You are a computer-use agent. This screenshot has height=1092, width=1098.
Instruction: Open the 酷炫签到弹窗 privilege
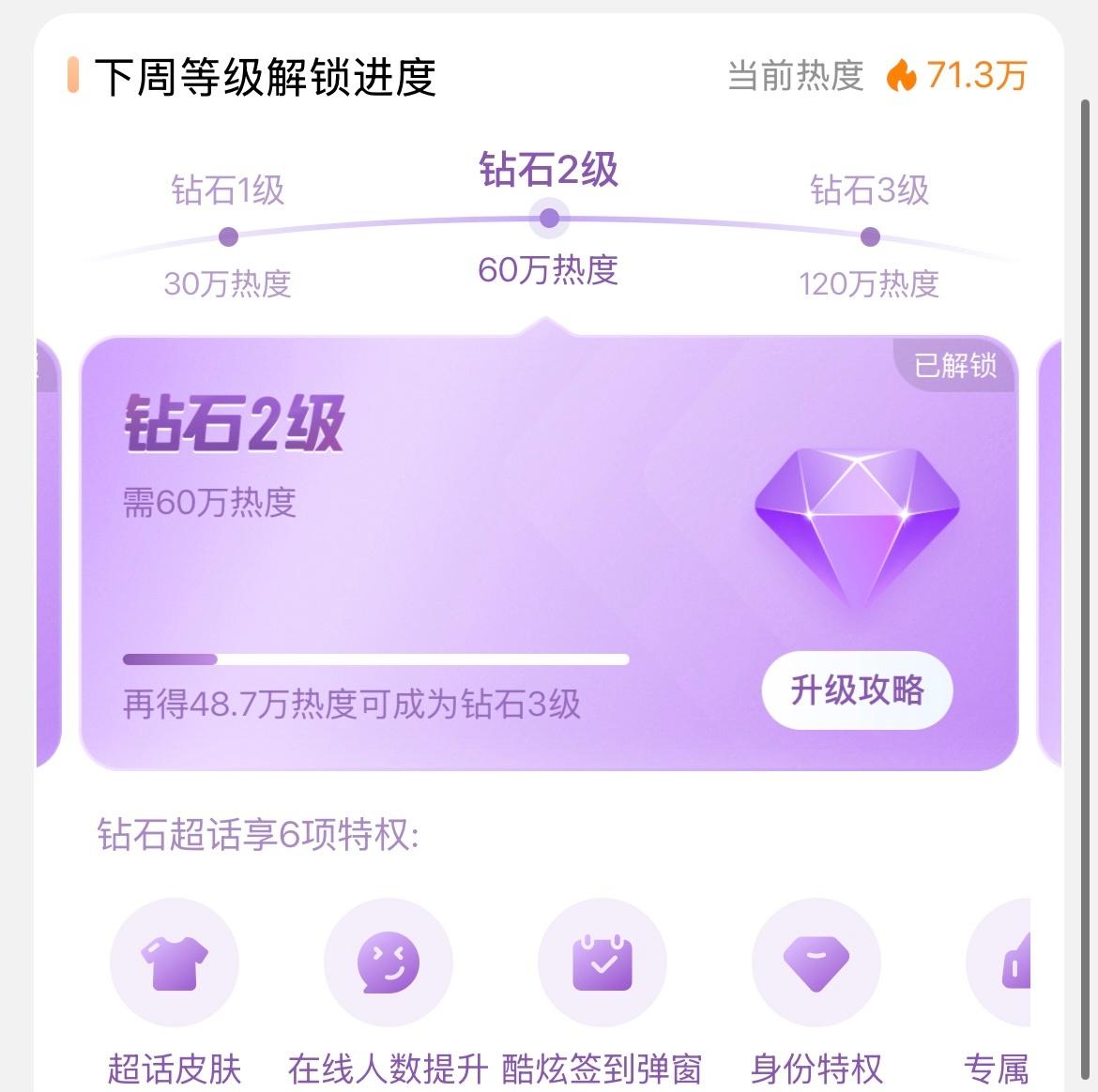coord(602,963)
